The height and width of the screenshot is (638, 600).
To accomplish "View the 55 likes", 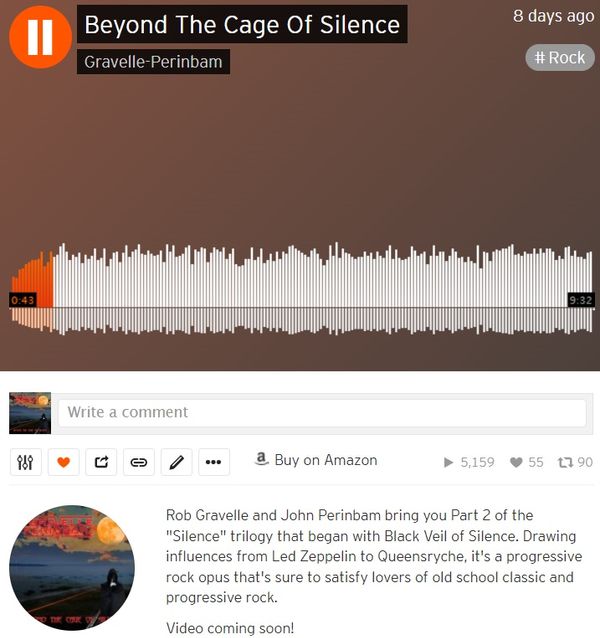I will (x=527, y=462).
